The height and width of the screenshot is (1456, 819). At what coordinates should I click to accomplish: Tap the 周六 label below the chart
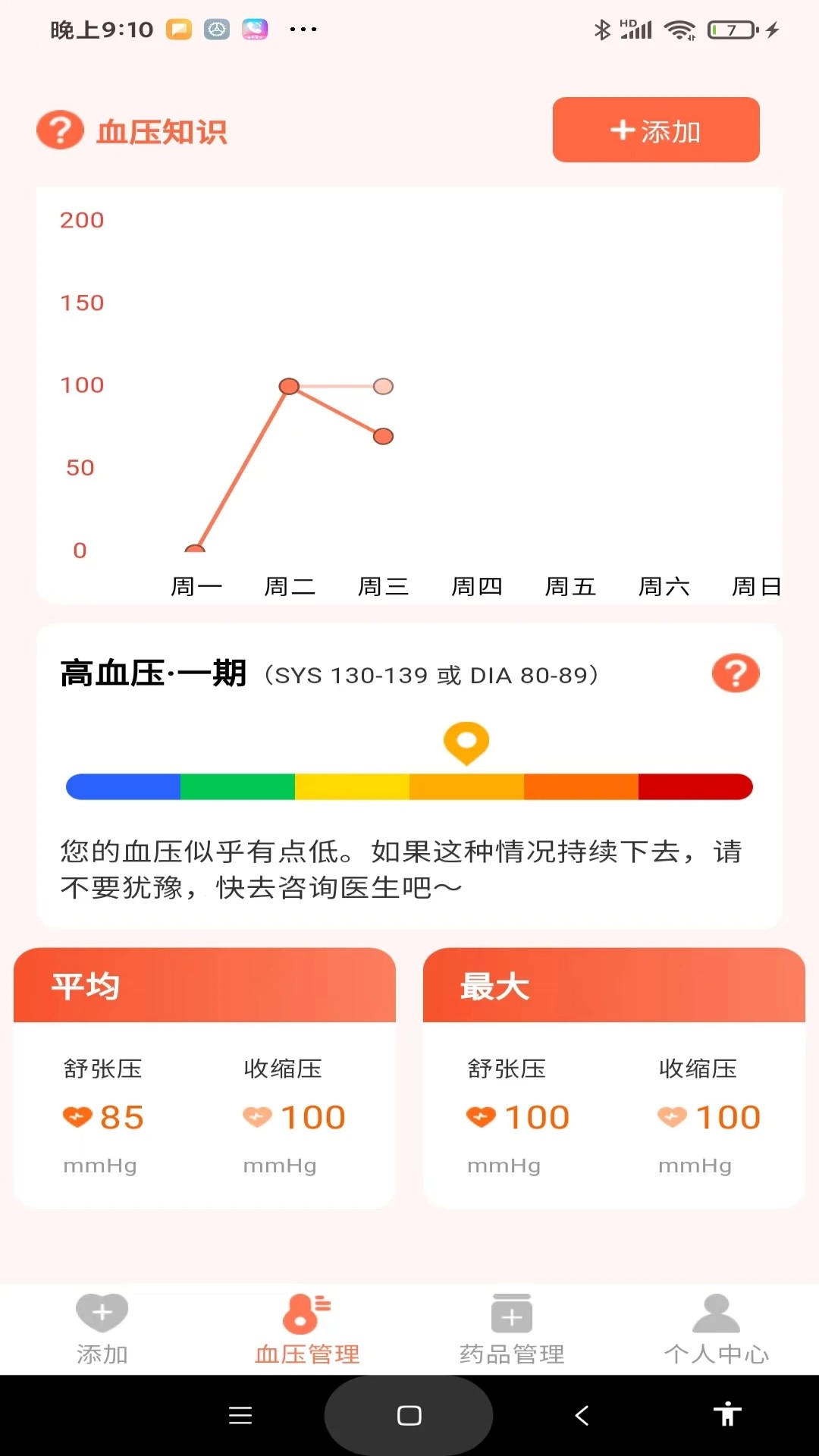coord(664,585)
